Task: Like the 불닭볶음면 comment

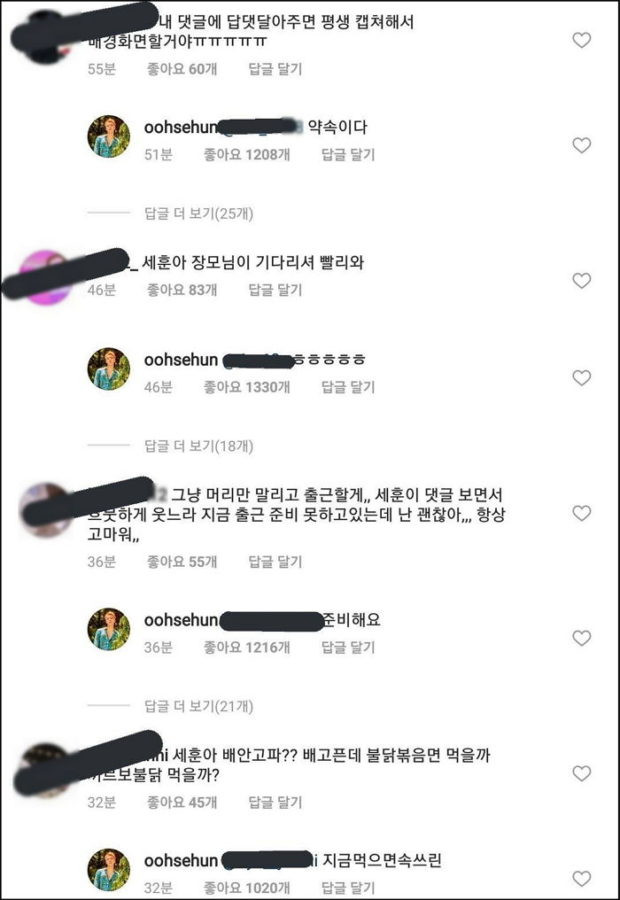Action: pos(581,774)
